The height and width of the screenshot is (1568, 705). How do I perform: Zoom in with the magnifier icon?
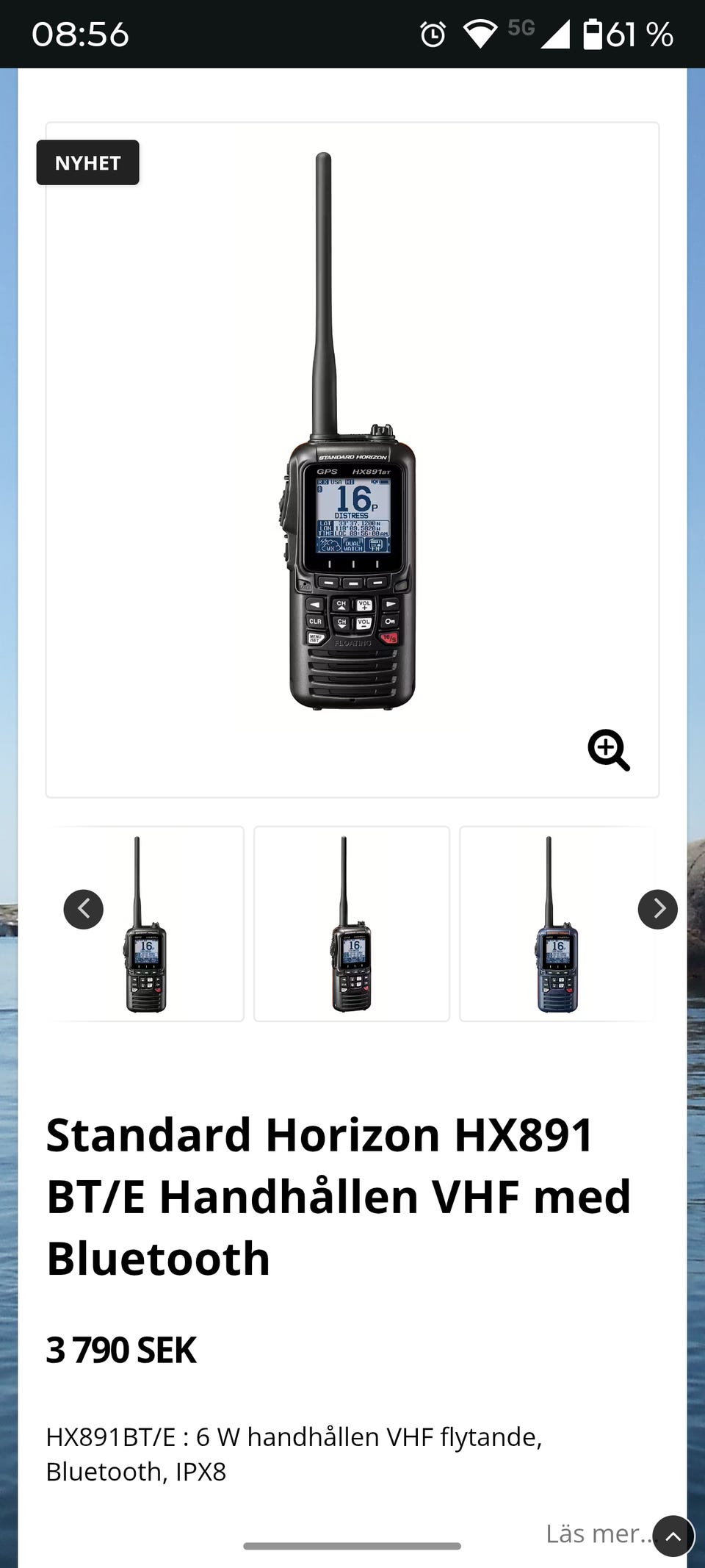coord(609,750)
